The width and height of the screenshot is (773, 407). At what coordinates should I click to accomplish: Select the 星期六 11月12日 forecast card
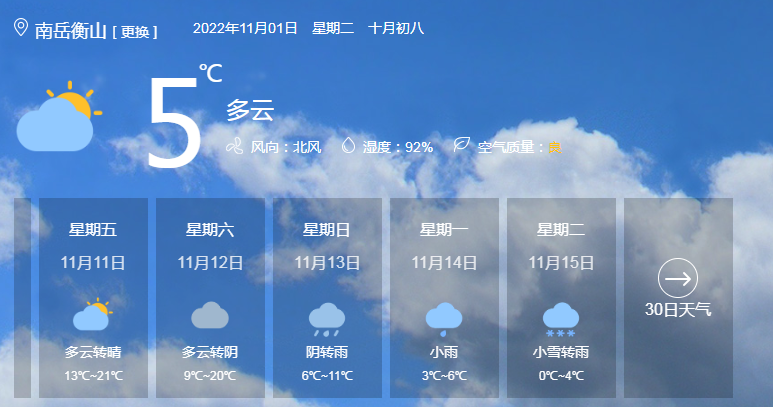pos(210,297)
